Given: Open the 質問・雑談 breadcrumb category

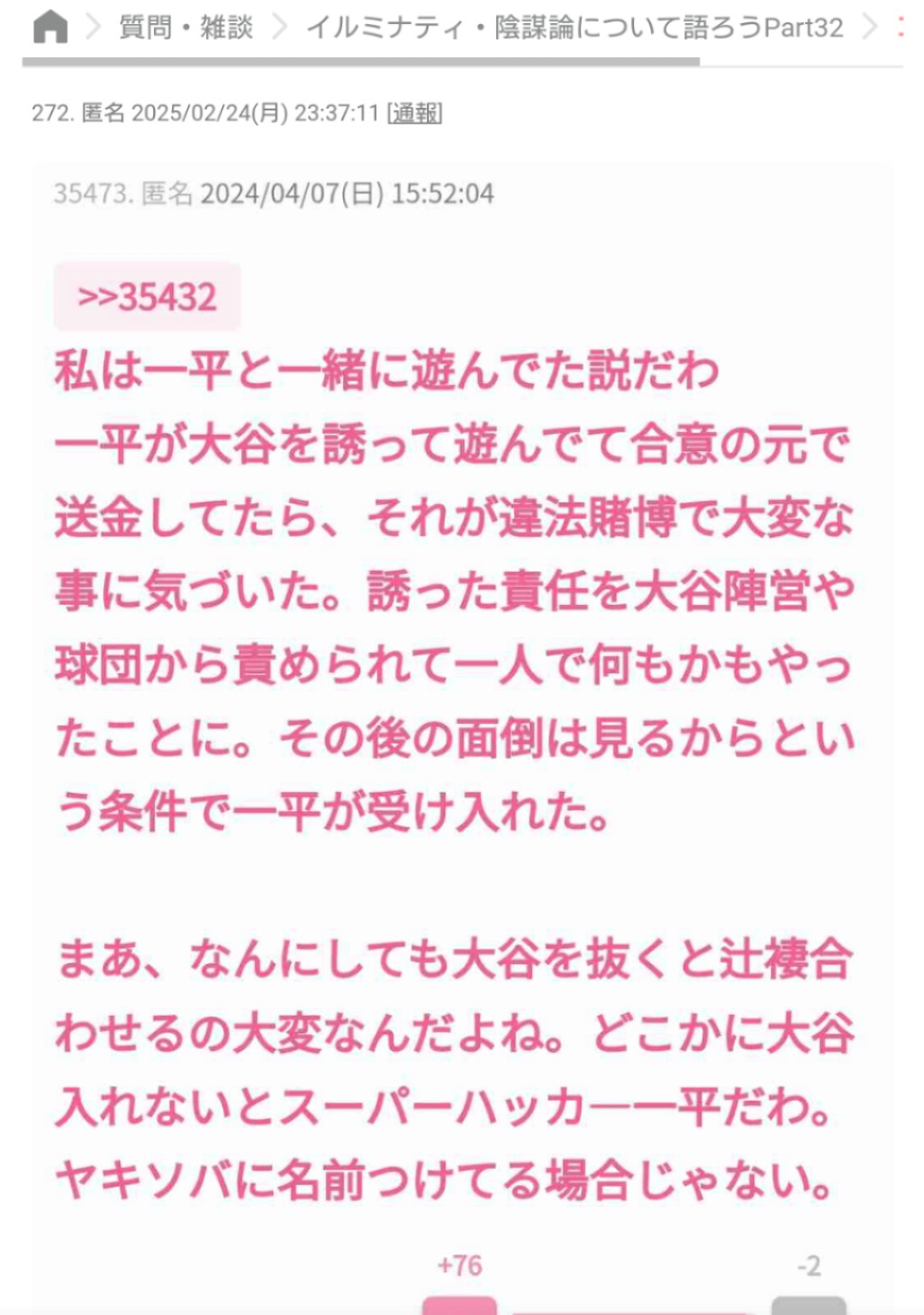Looking at the screenshot, I should 186,27.
